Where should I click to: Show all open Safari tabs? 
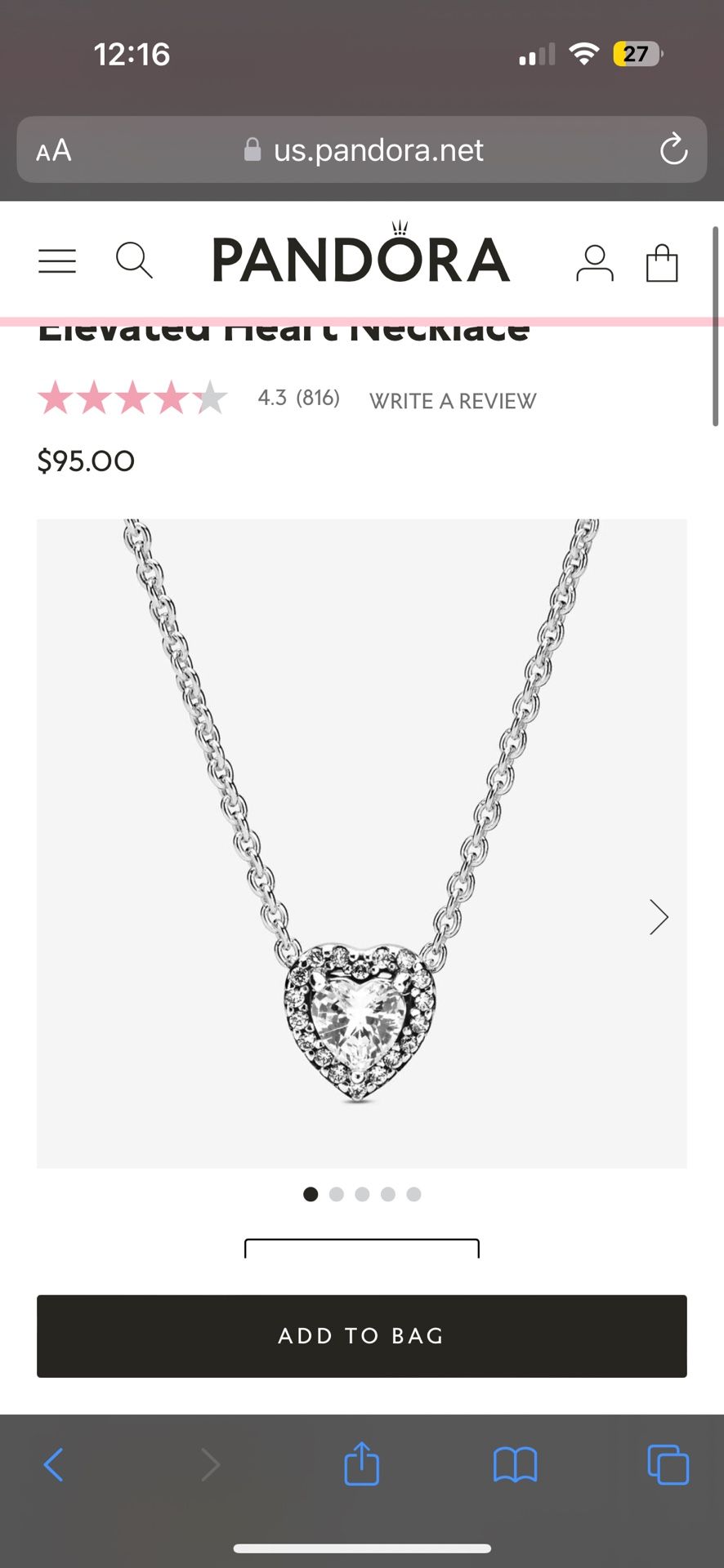coord(668,1464)
